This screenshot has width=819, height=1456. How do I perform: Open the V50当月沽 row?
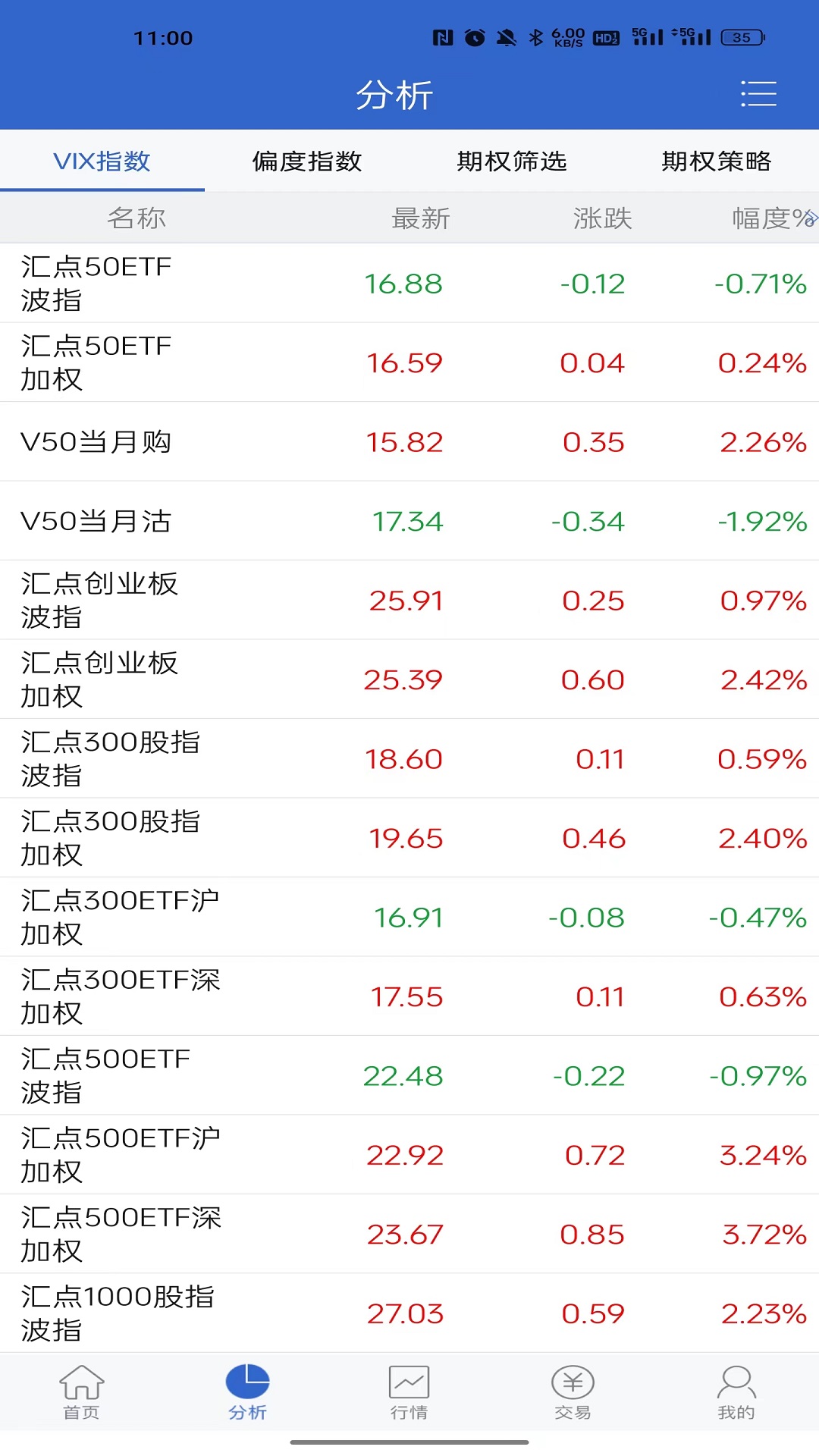click(409, 521)
